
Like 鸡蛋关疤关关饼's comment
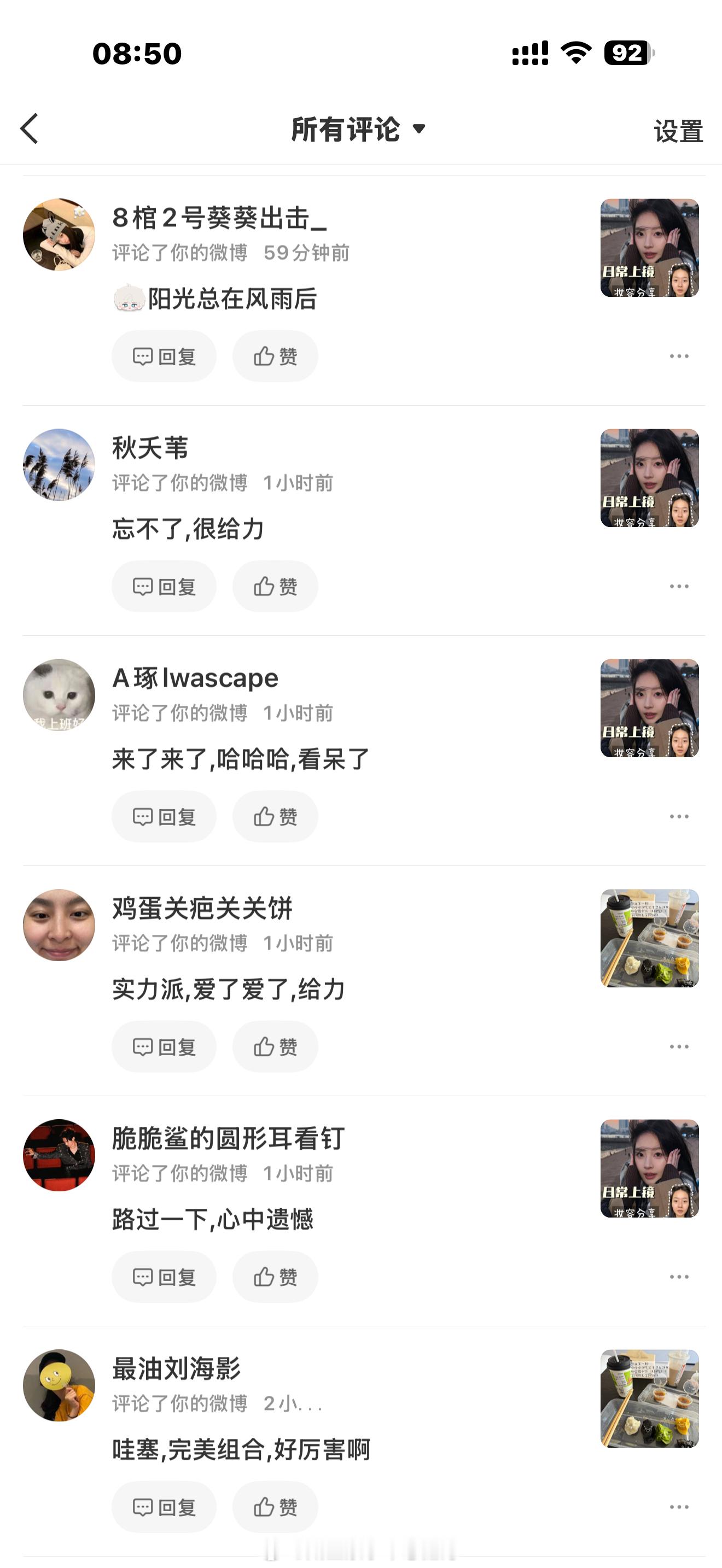[x=275, y=1046]
